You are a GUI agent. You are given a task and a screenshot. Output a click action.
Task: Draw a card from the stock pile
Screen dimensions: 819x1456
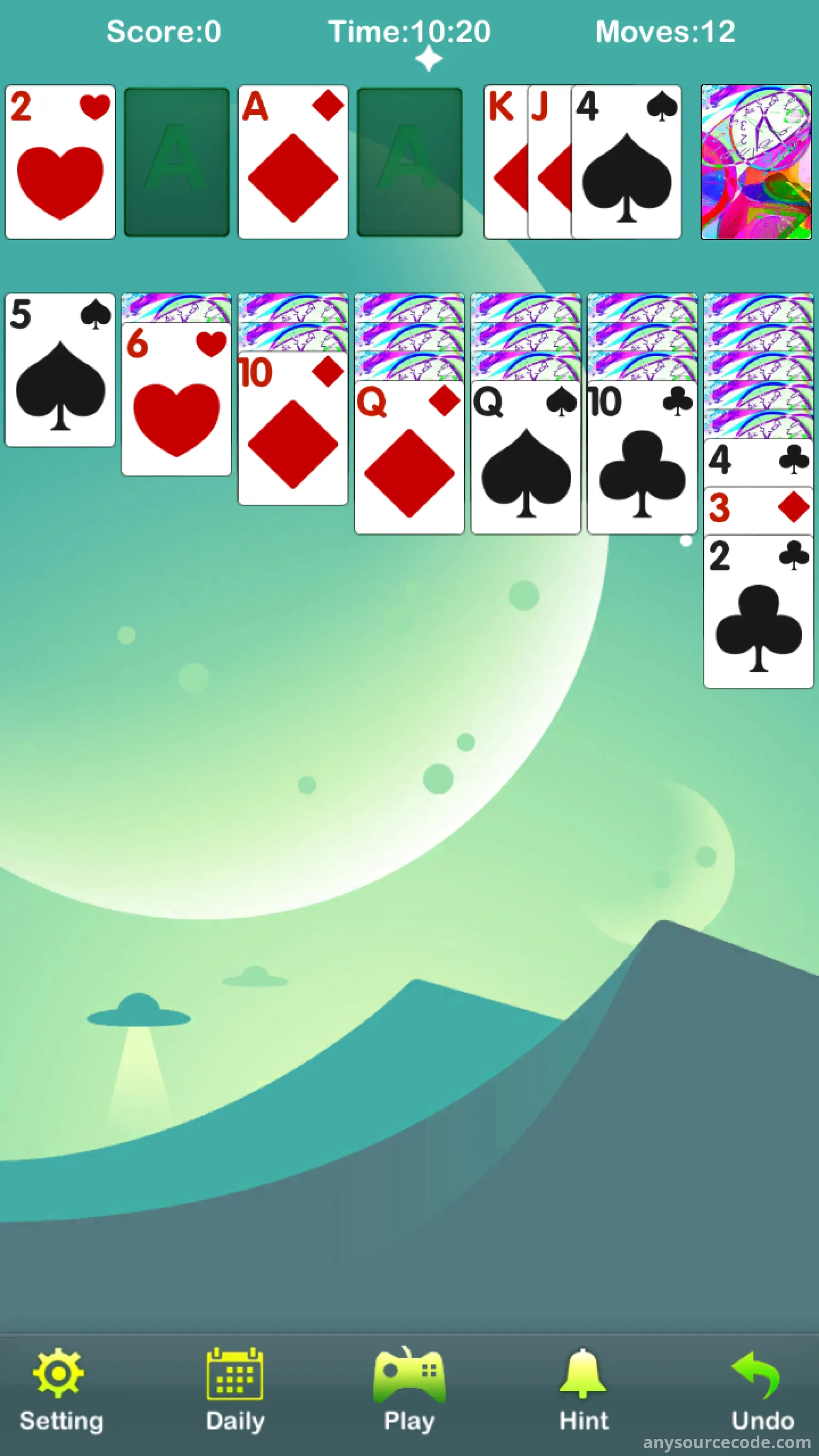point(756,162)
